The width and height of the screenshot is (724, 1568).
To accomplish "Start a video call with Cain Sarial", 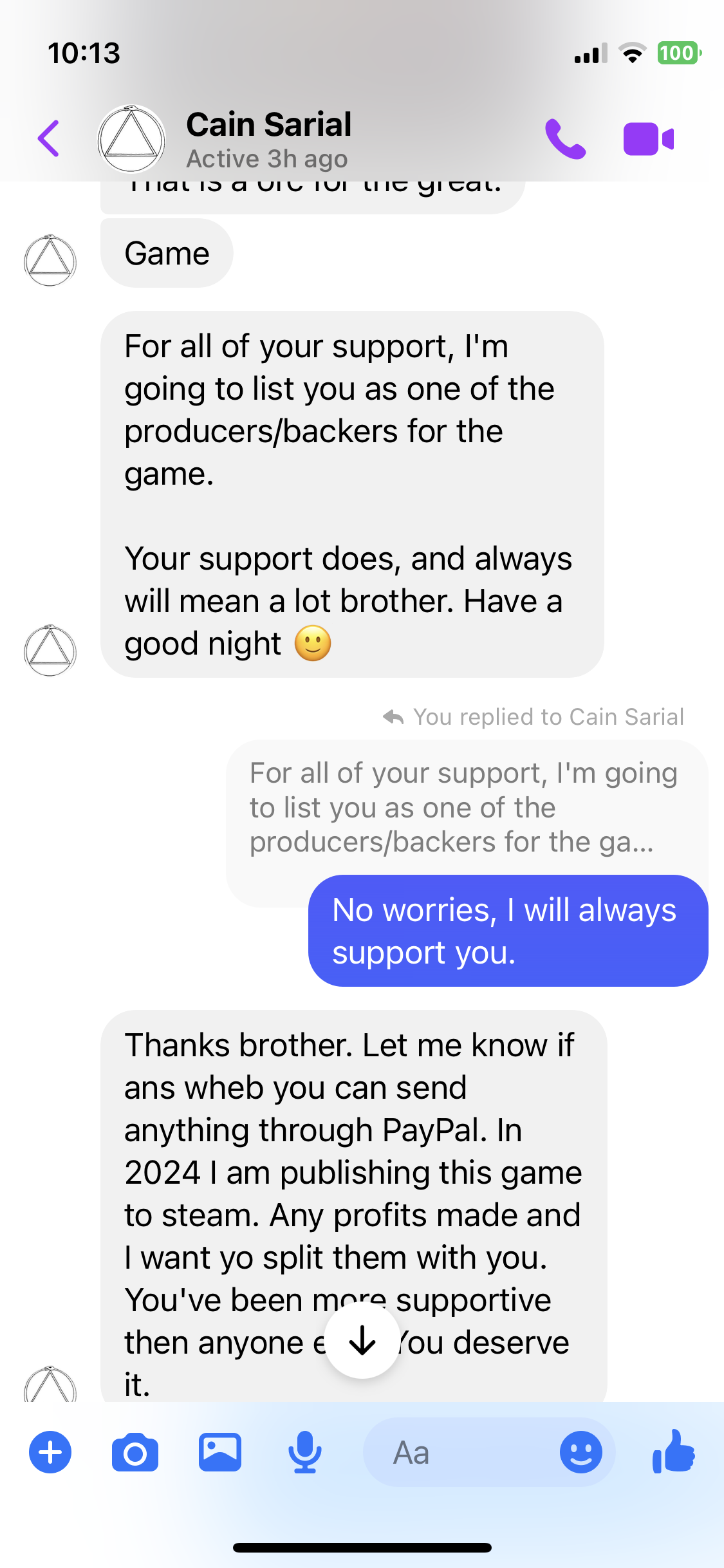I will coord(648,138).
